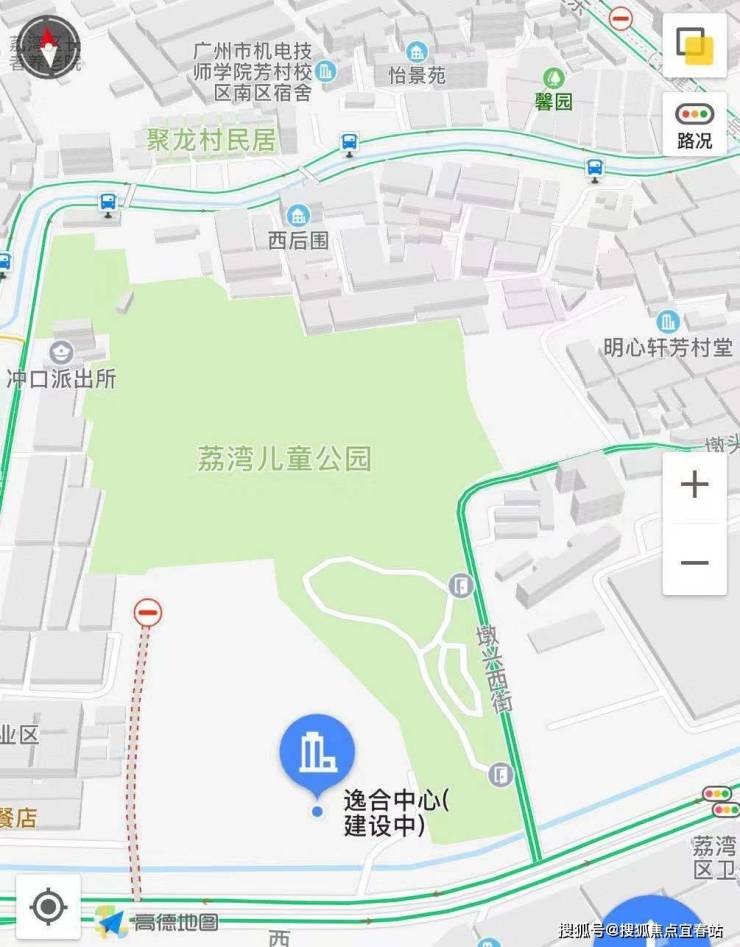Select the 明心轩芳村堂 place marker

pyautogui.click(x=668, y=322)
